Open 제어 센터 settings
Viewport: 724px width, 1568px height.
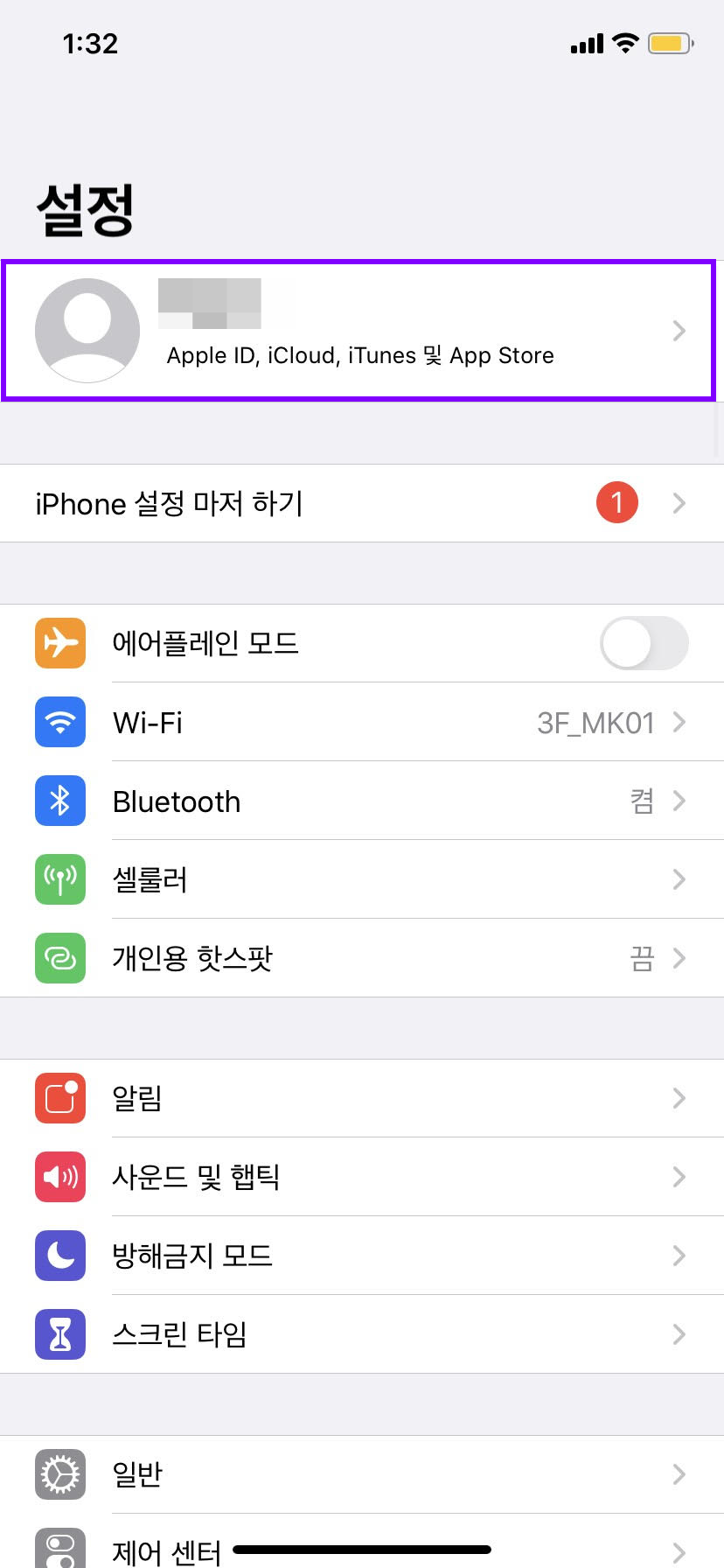pos(166,1549)
